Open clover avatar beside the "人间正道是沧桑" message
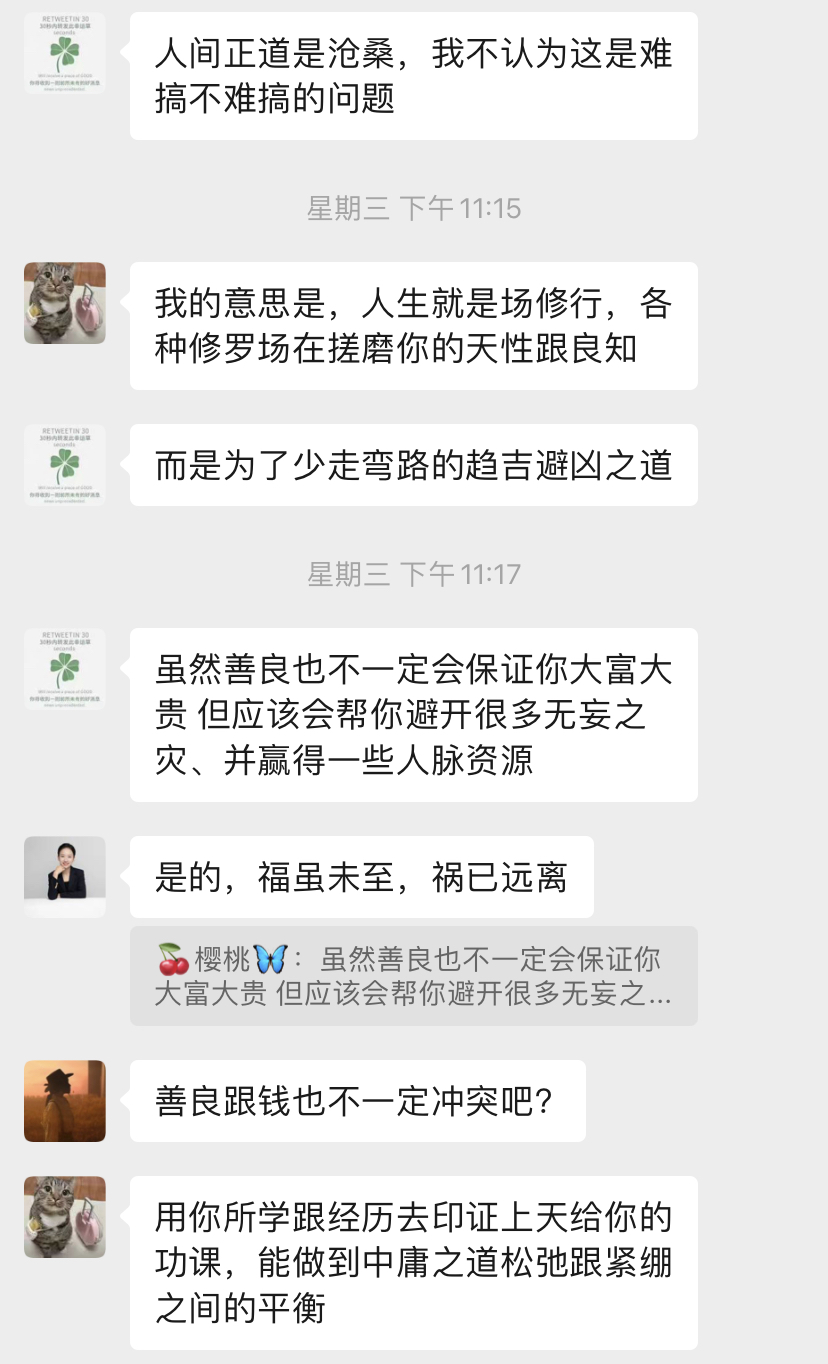 [x=65, y=53]
